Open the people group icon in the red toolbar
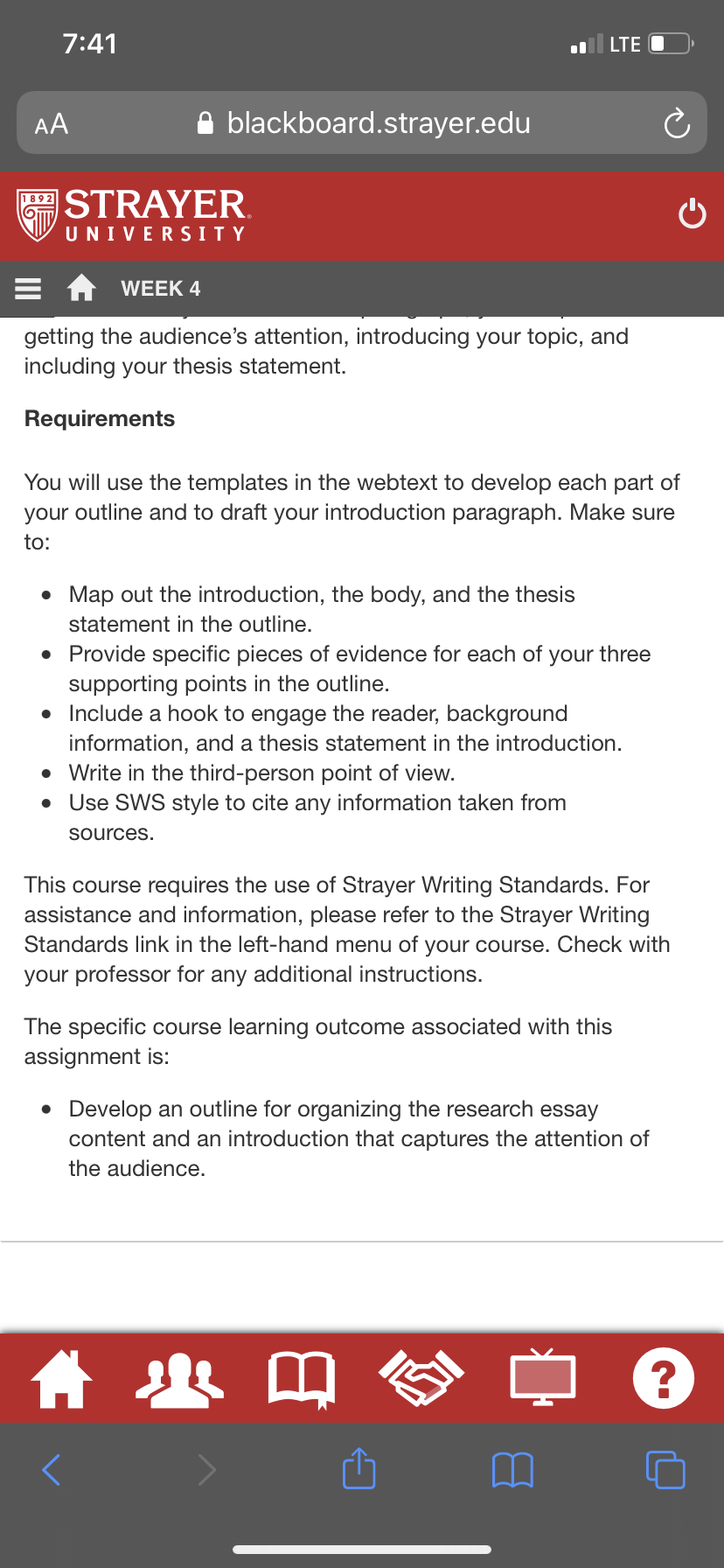The width and height of the screenshot is (724, 1568). 180,1380
